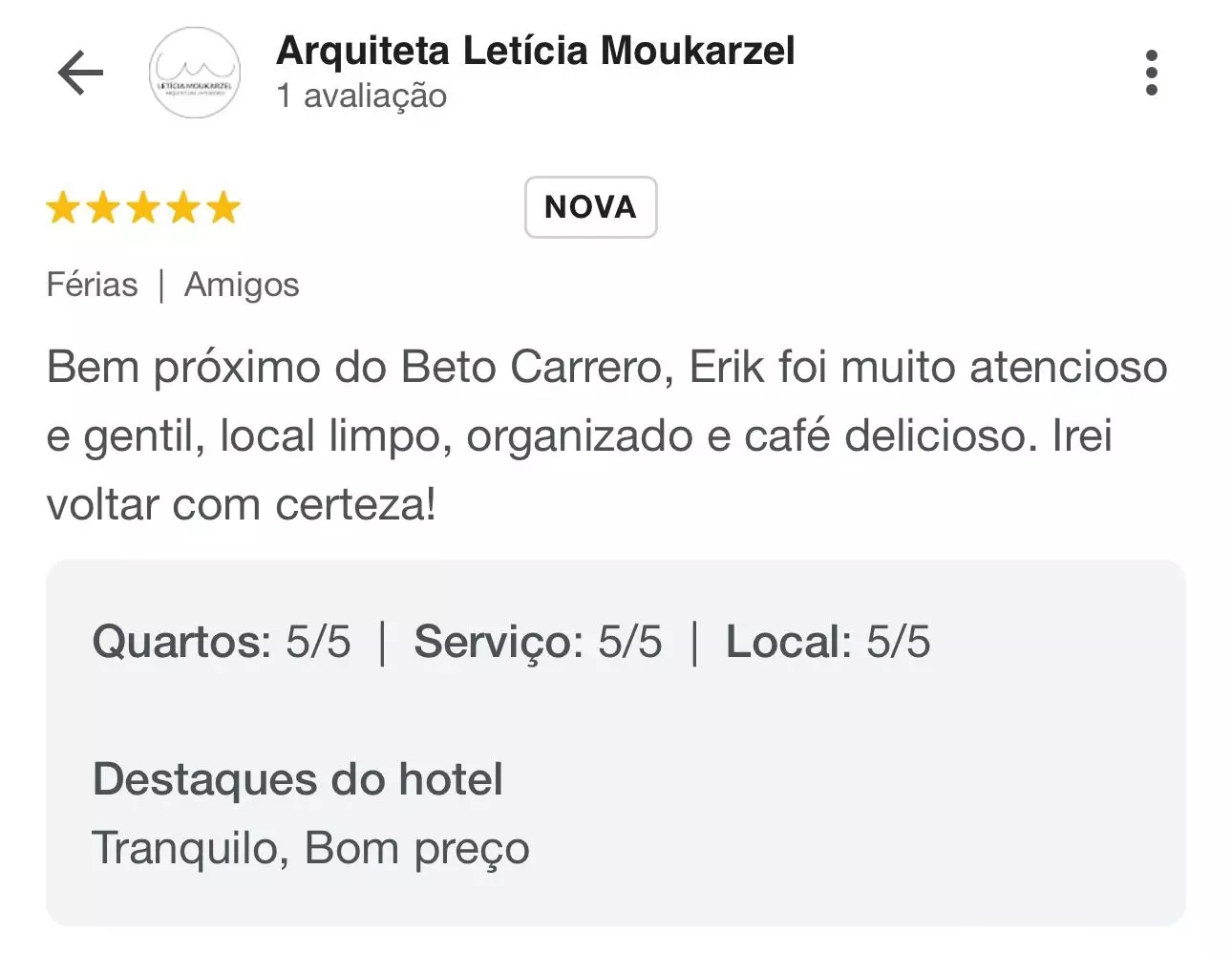This screenshot has height=954, width=1232.
Task: View Arquiteta Letícia Moukarzel's reviewer profile
Action: [535, 52]
